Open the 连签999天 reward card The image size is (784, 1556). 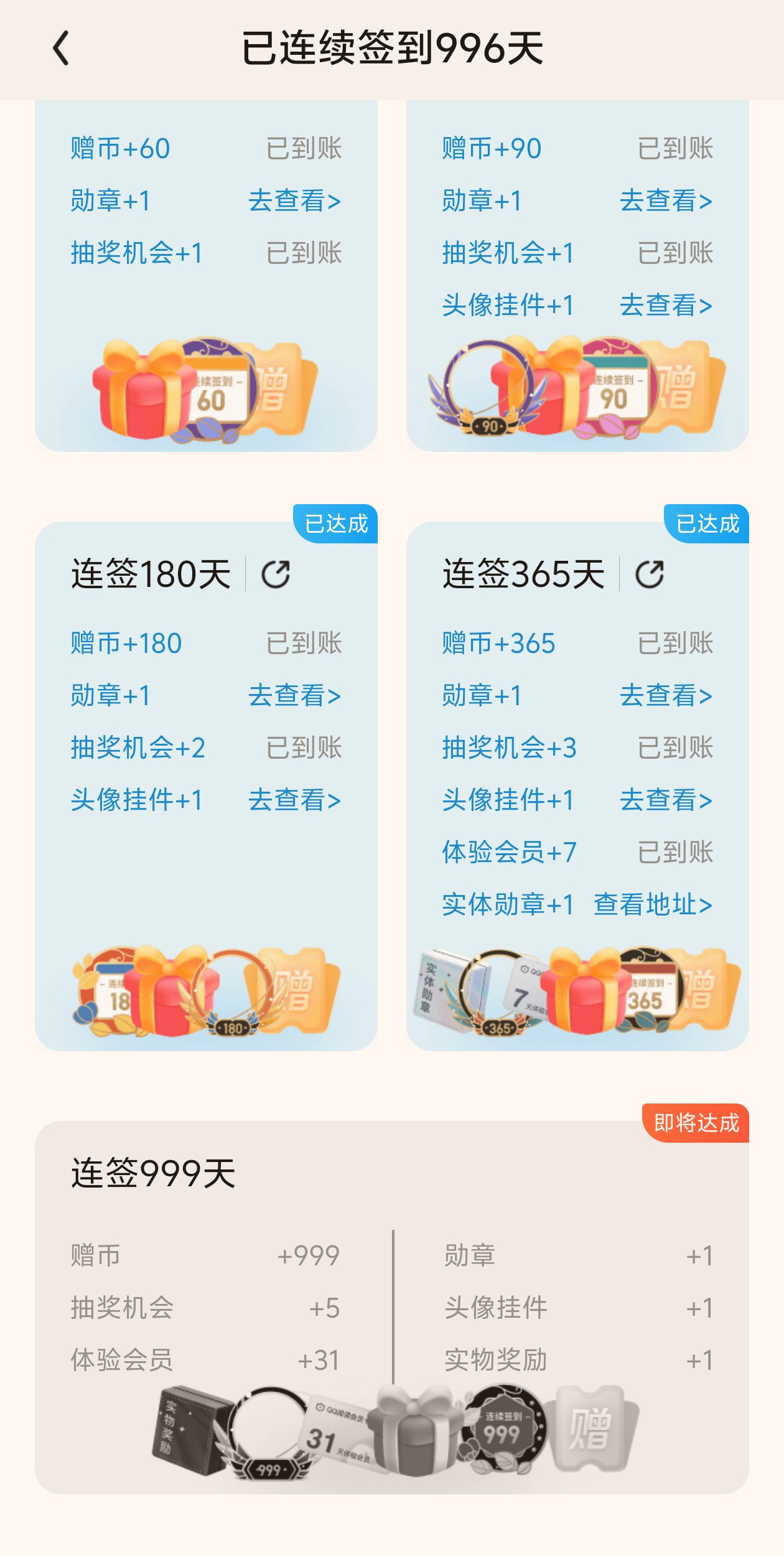tap(392, 1307)
